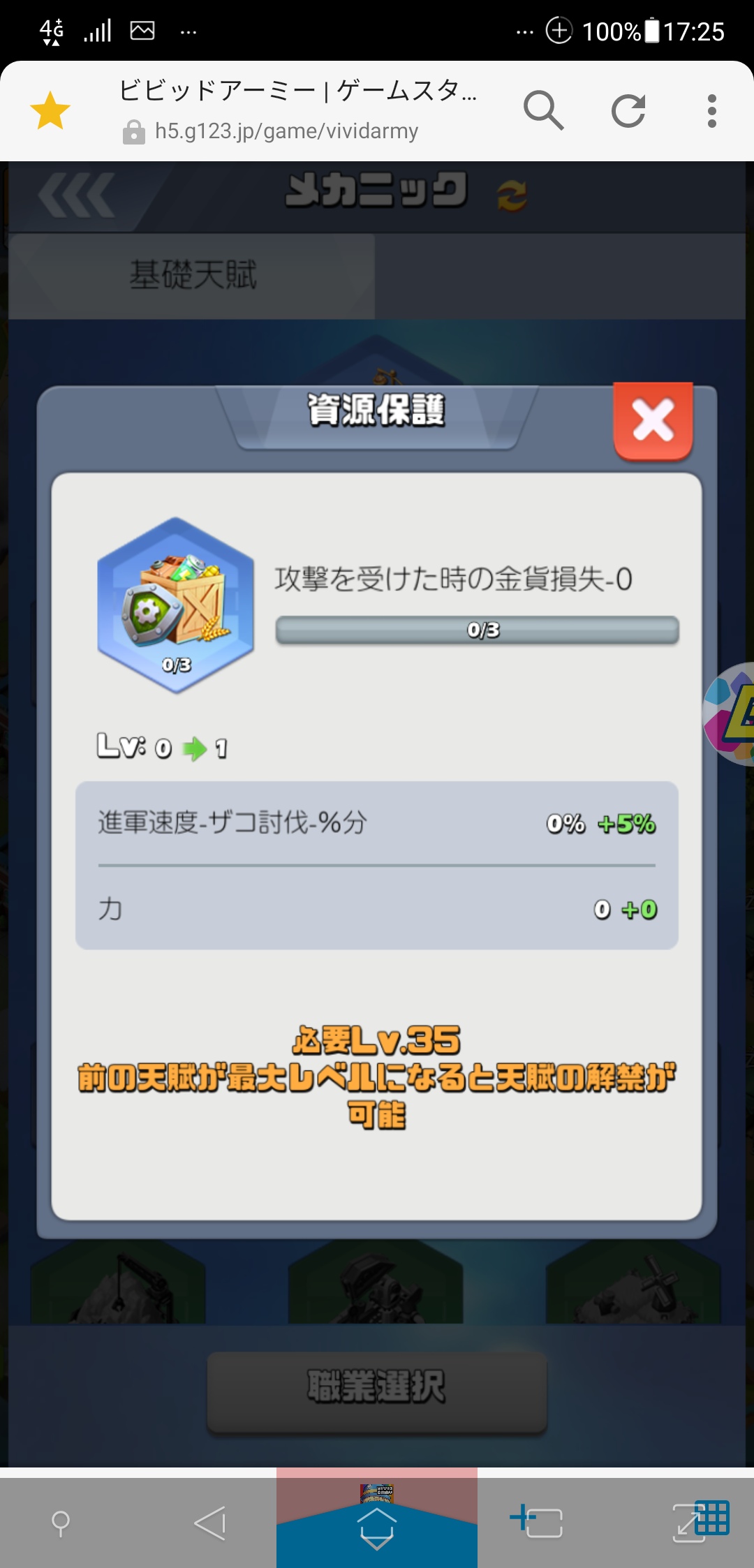Bookmark this page with the star
This screenshot has height=1568, width=754.
(50, 110)
